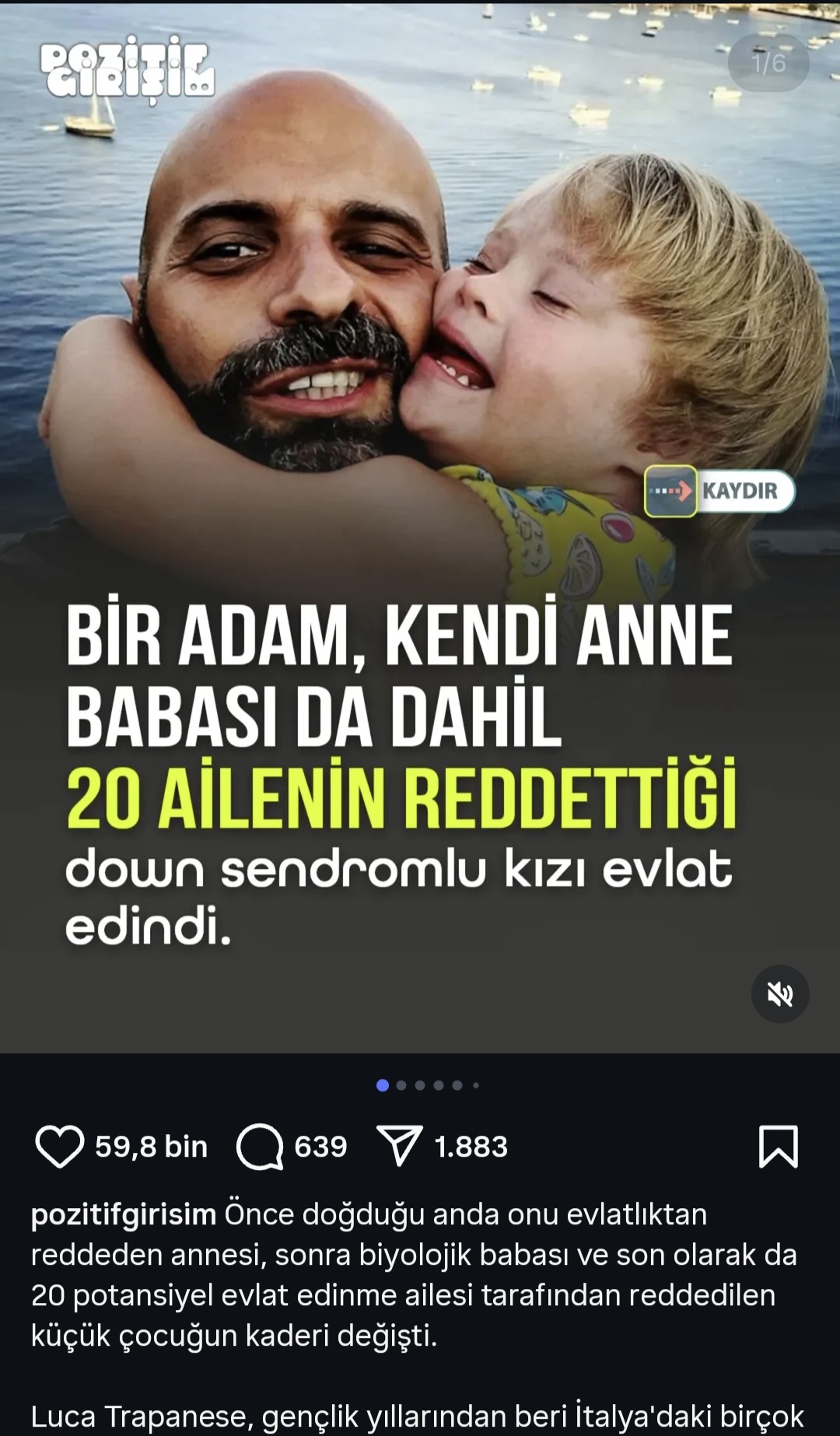Like the pozitifgirisim post
This screenshot has width=840, height=1436.
(59, 1147)
